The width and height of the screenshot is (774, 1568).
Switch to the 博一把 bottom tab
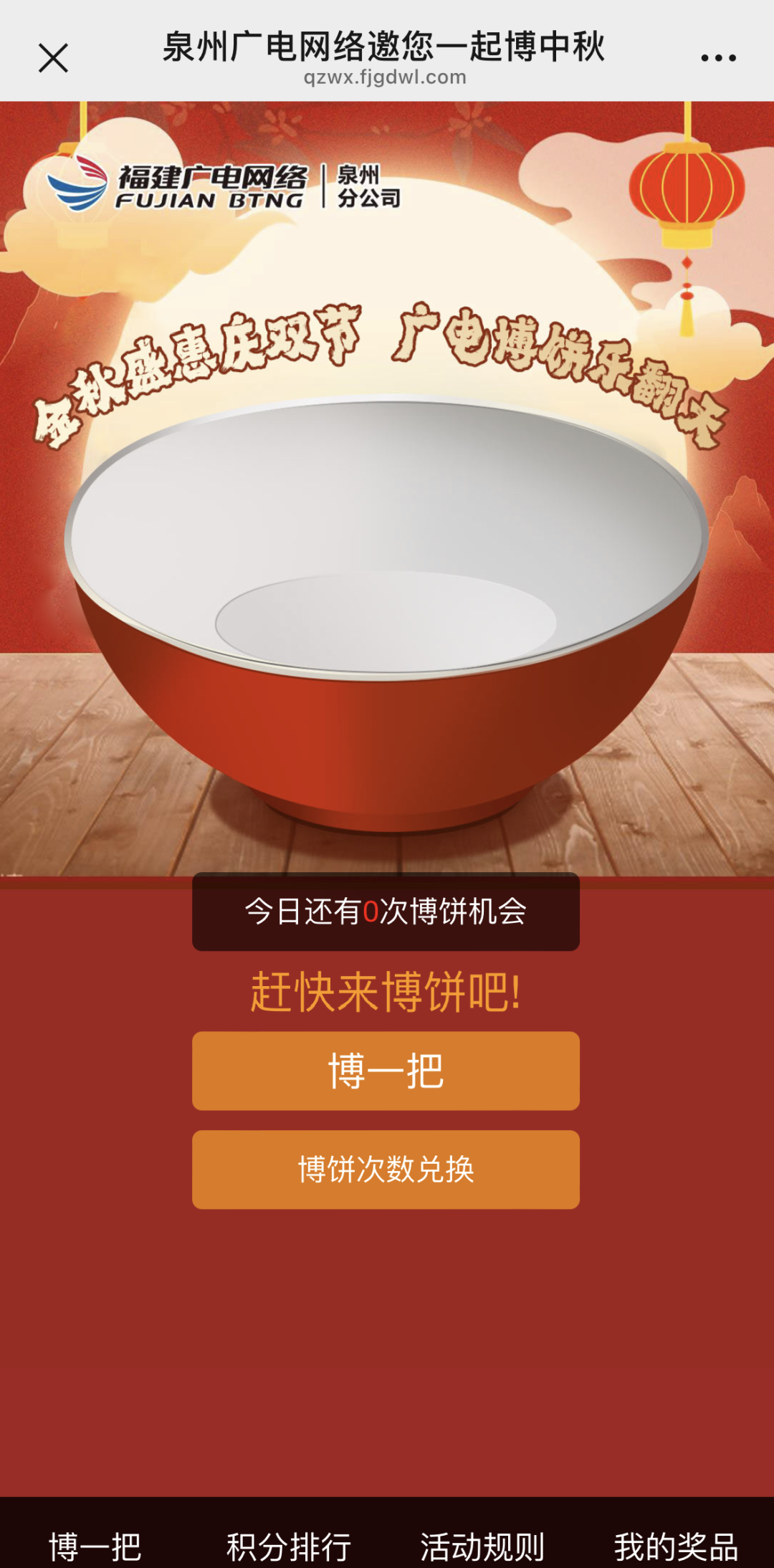click(95, 1546)
